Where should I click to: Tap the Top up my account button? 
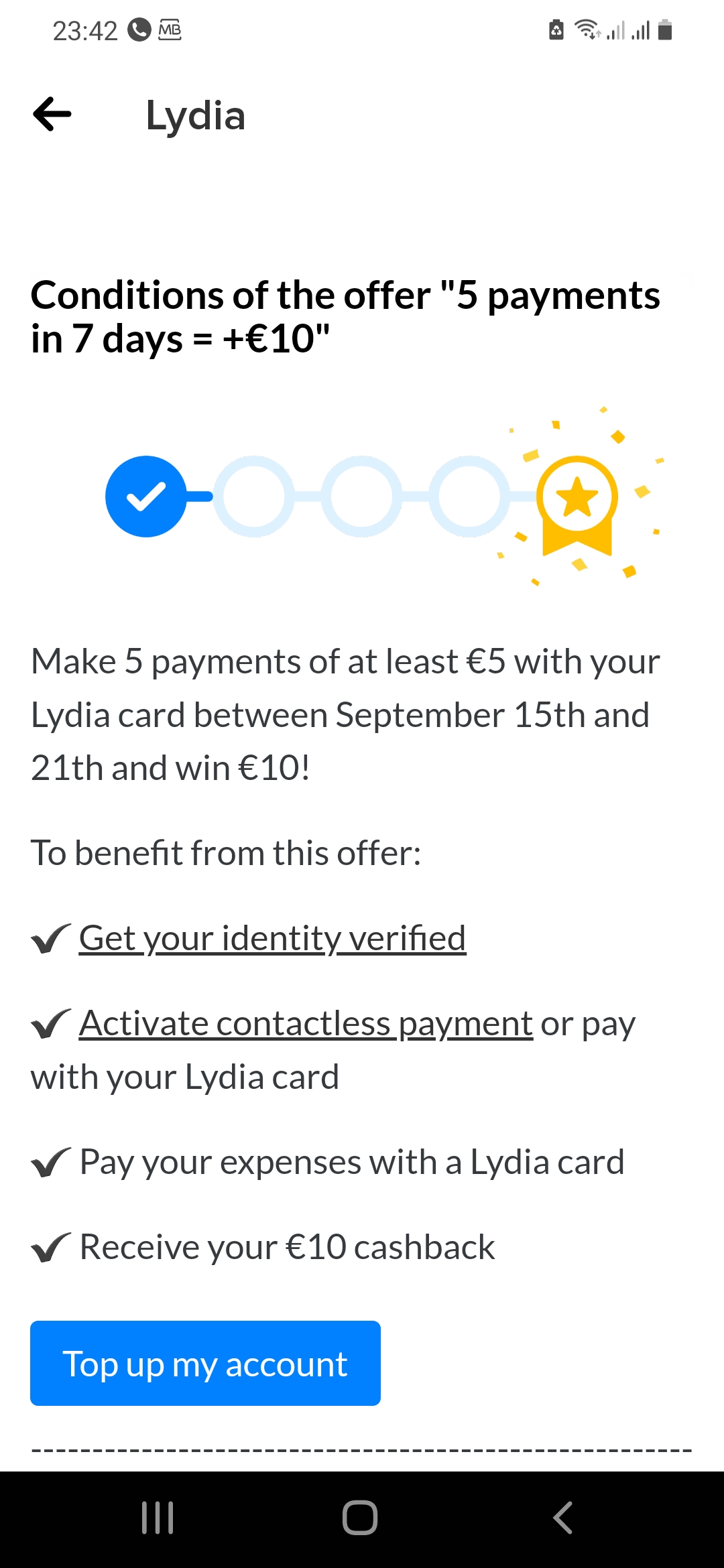pos(205,1364)
